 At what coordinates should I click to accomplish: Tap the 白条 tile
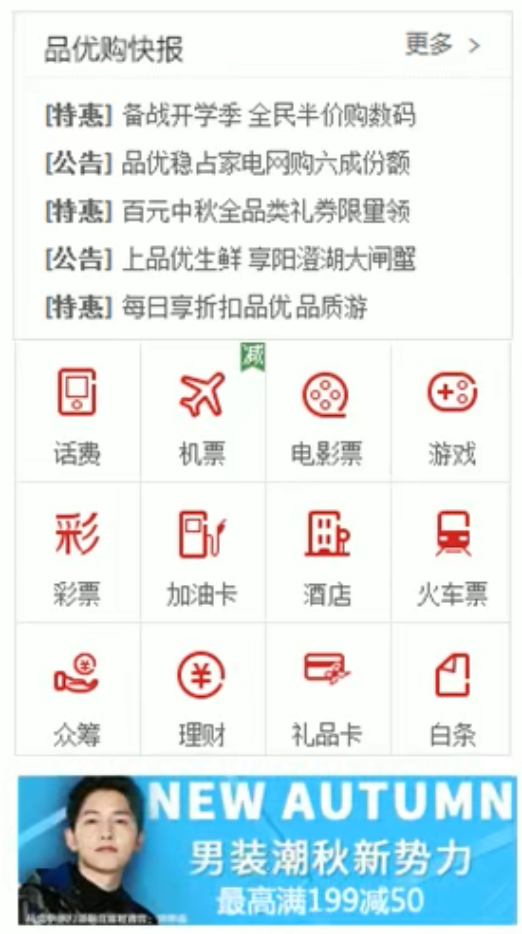pyautogui.click(x=452, y=689)
